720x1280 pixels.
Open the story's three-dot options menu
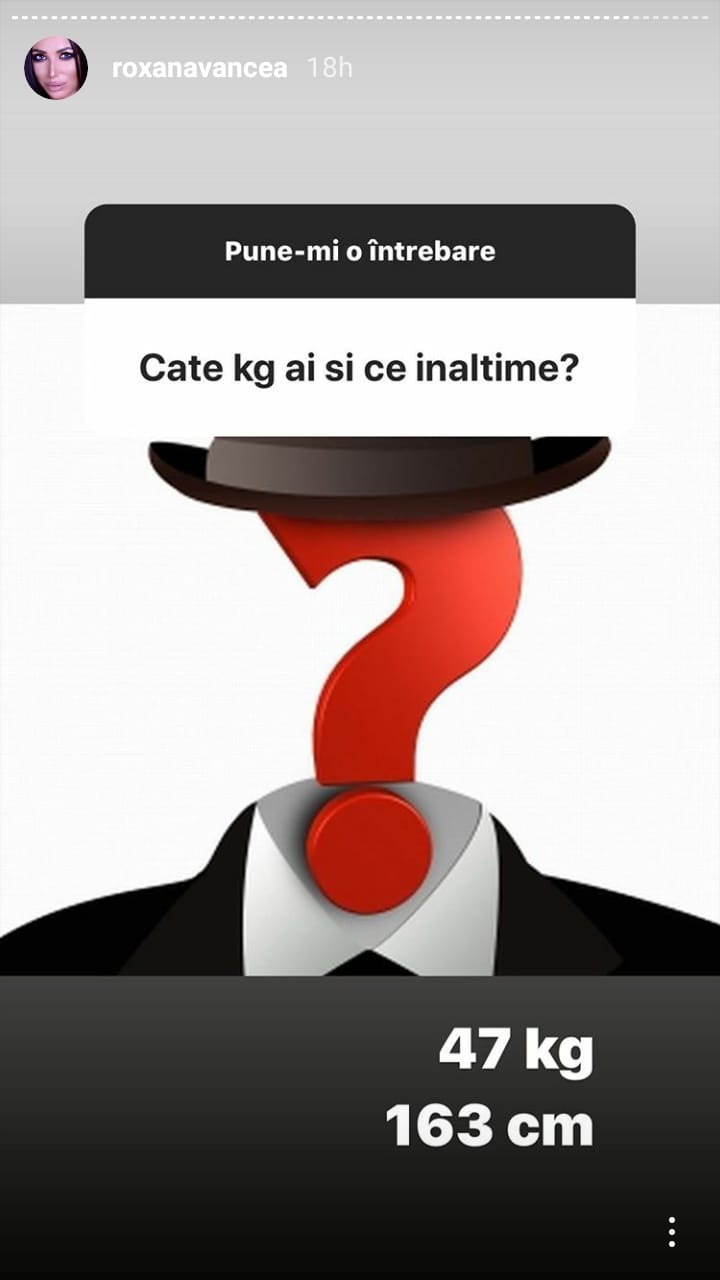(x=672, y=1232)
